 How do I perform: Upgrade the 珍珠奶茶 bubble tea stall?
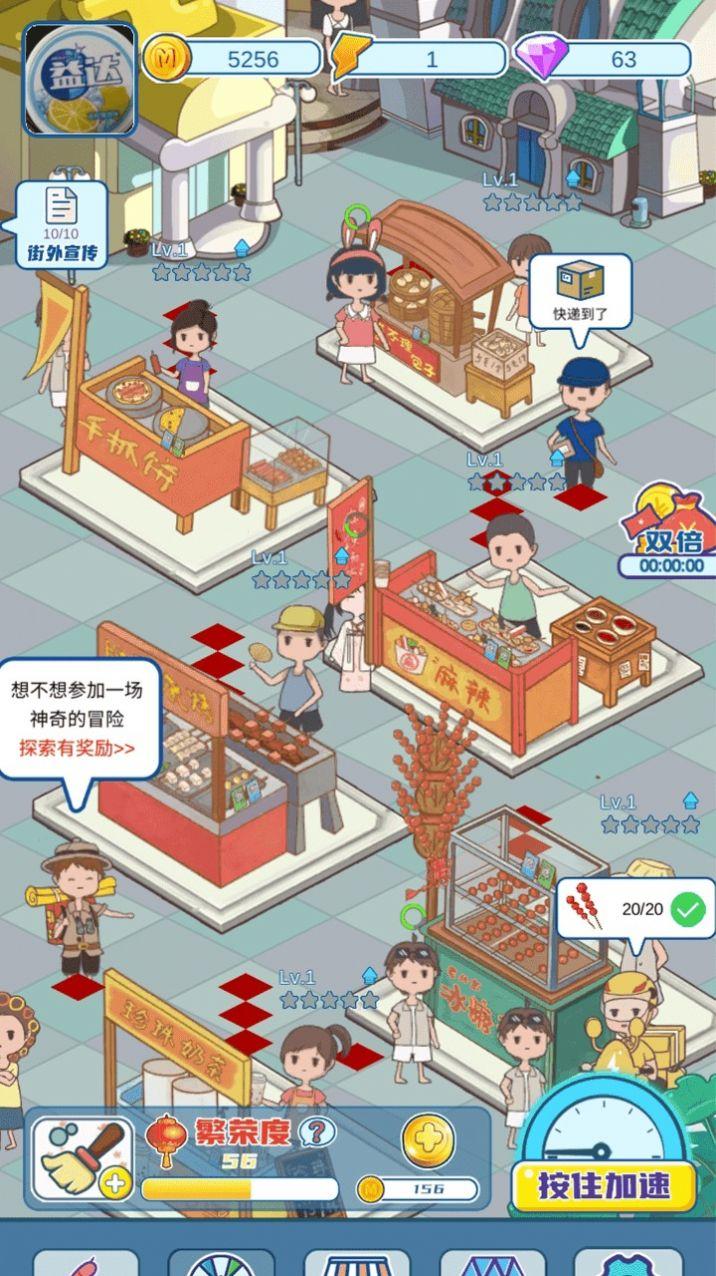pos(370,975)
